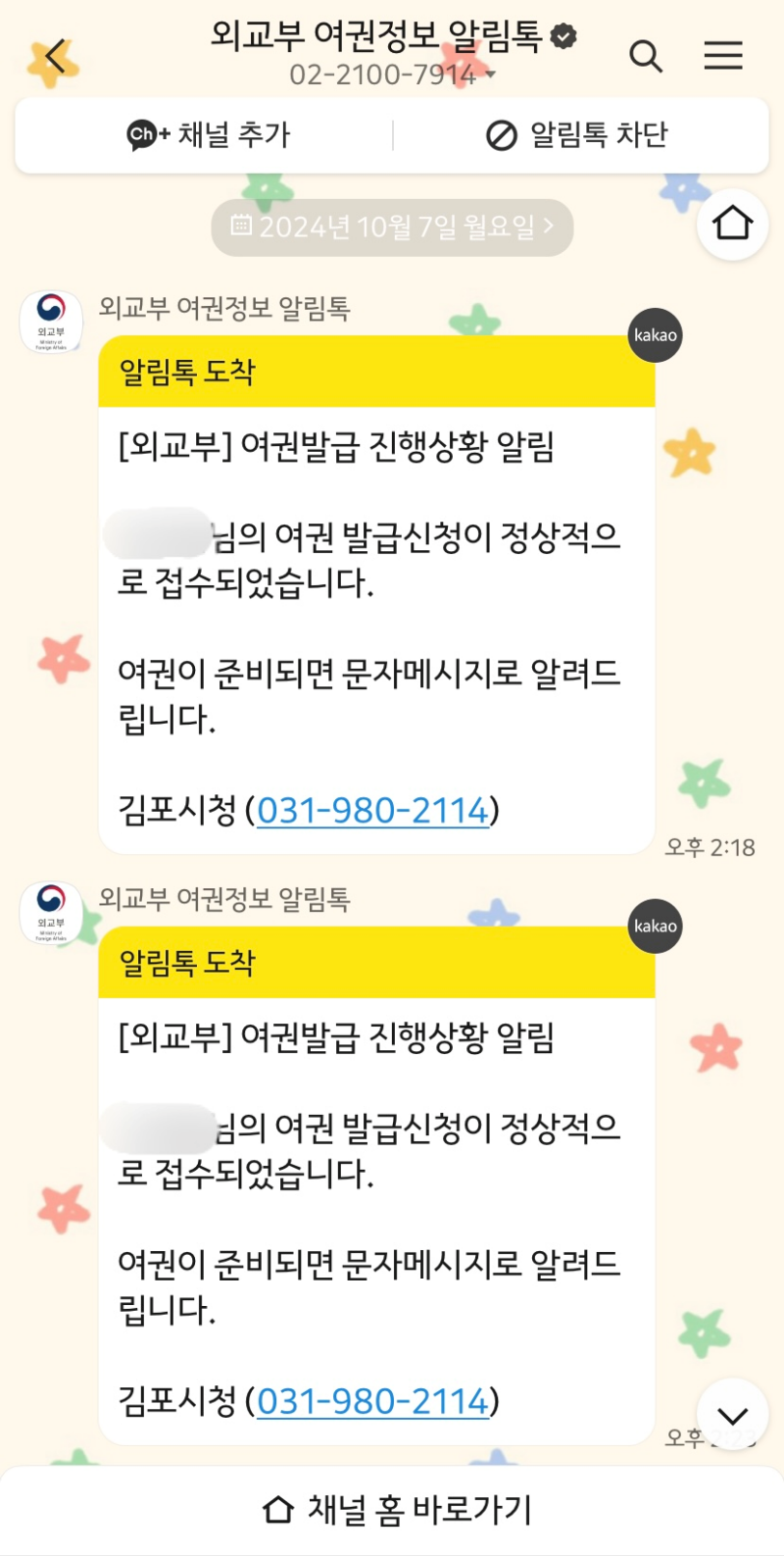Tap the floating home shortcut icon
The image size is (784, 1556).
point(732,224)
